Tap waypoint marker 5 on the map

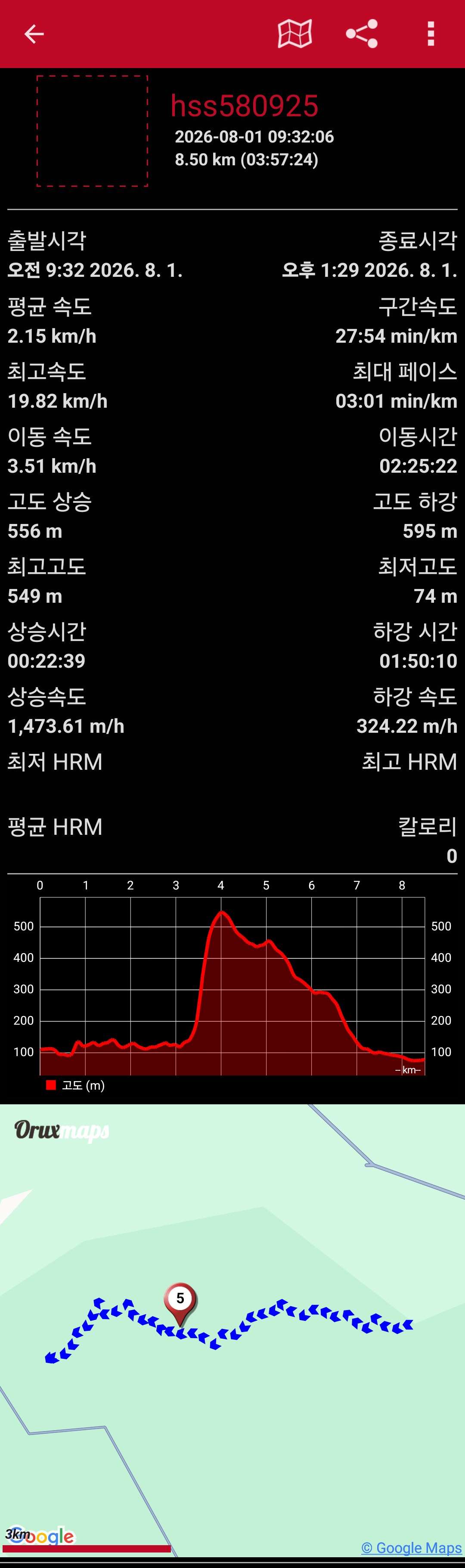pos(180,1304)
